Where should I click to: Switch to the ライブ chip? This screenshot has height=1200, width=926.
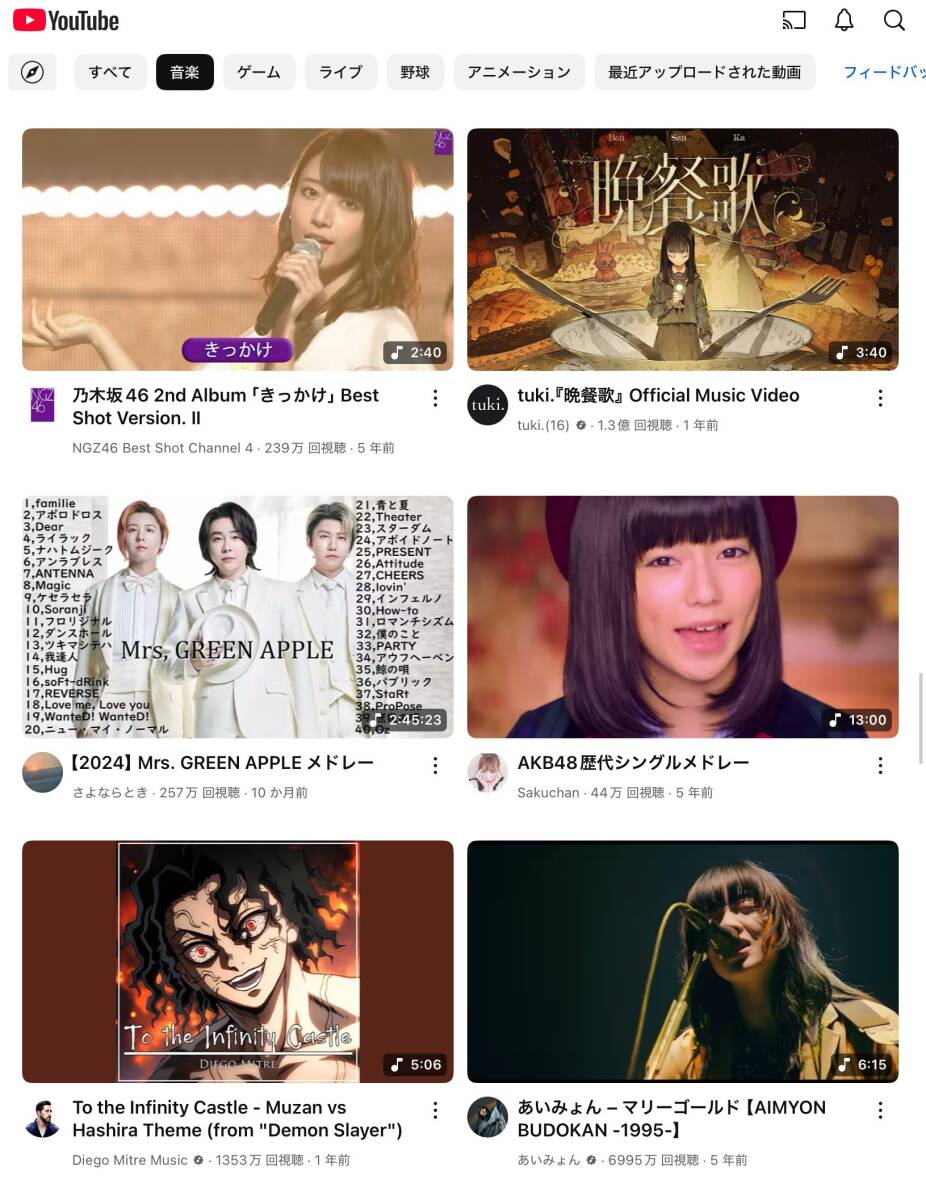click(x=340, y=72)
